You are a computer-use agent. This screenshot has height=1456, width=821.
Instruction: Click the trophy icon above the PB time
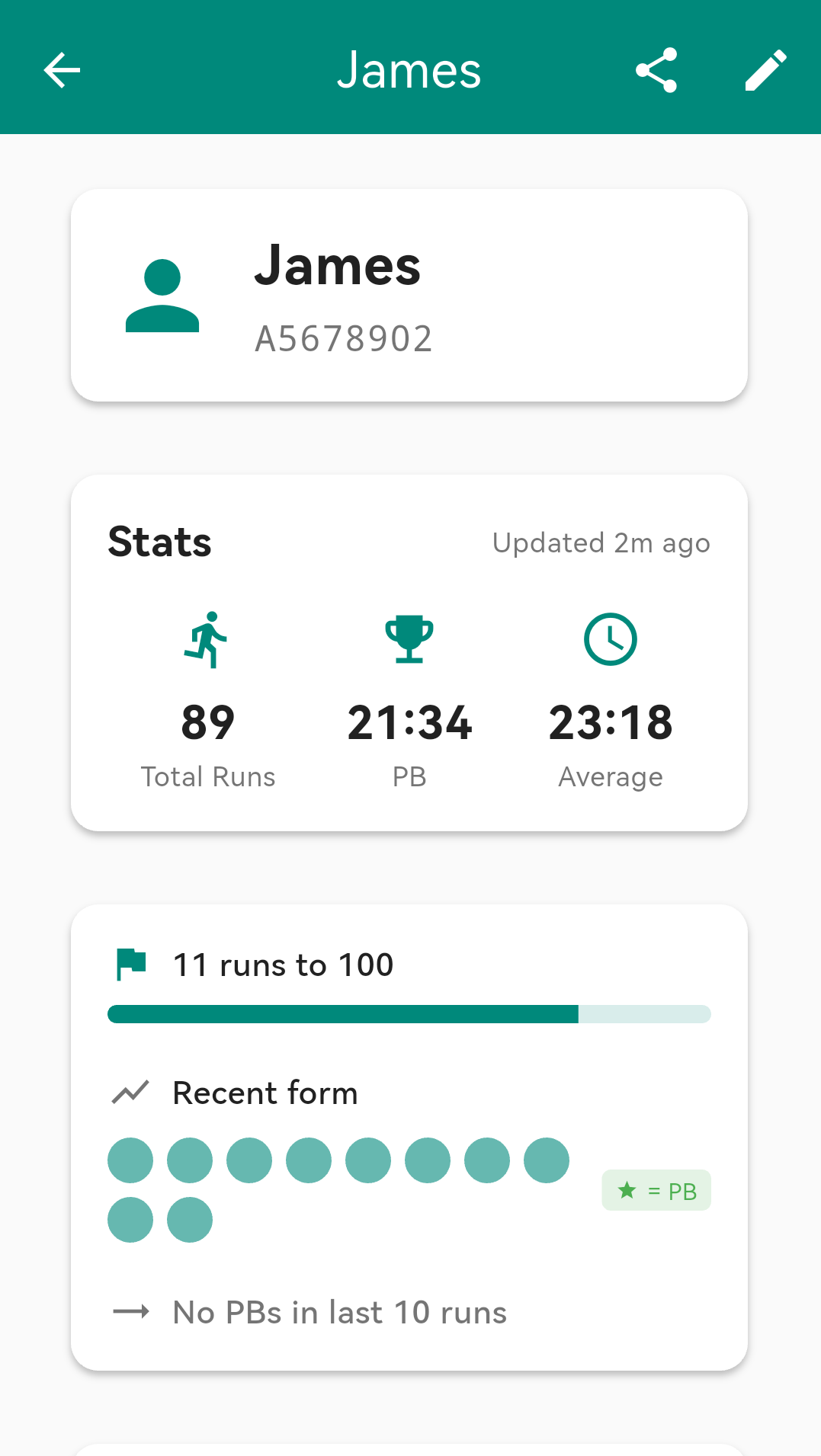coord(409,638)
